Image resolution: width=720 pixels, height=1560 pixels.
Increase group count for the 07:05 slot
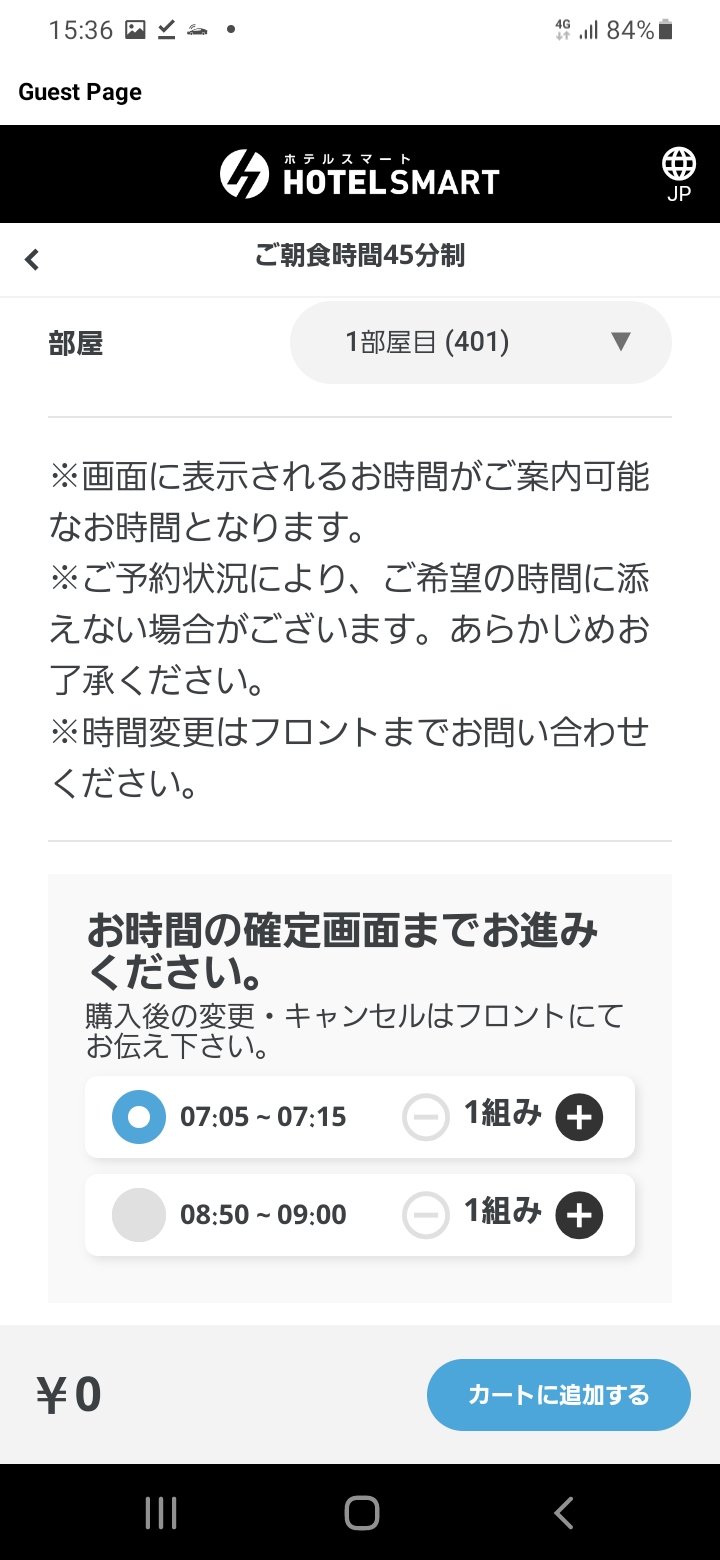coord(579,1116)
